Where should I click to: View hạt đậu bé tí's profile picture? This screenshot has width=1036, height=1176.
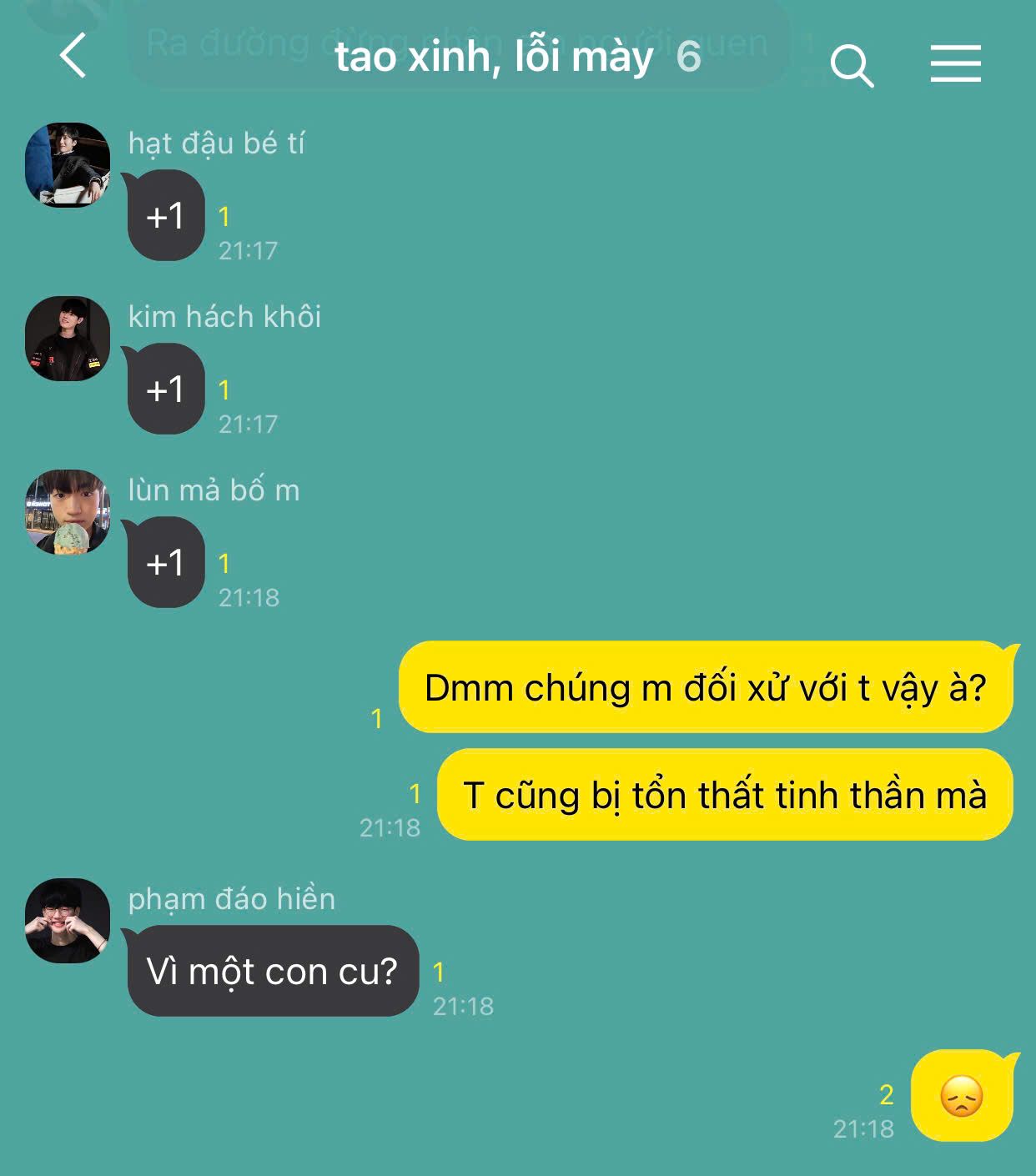pos(68,164)
